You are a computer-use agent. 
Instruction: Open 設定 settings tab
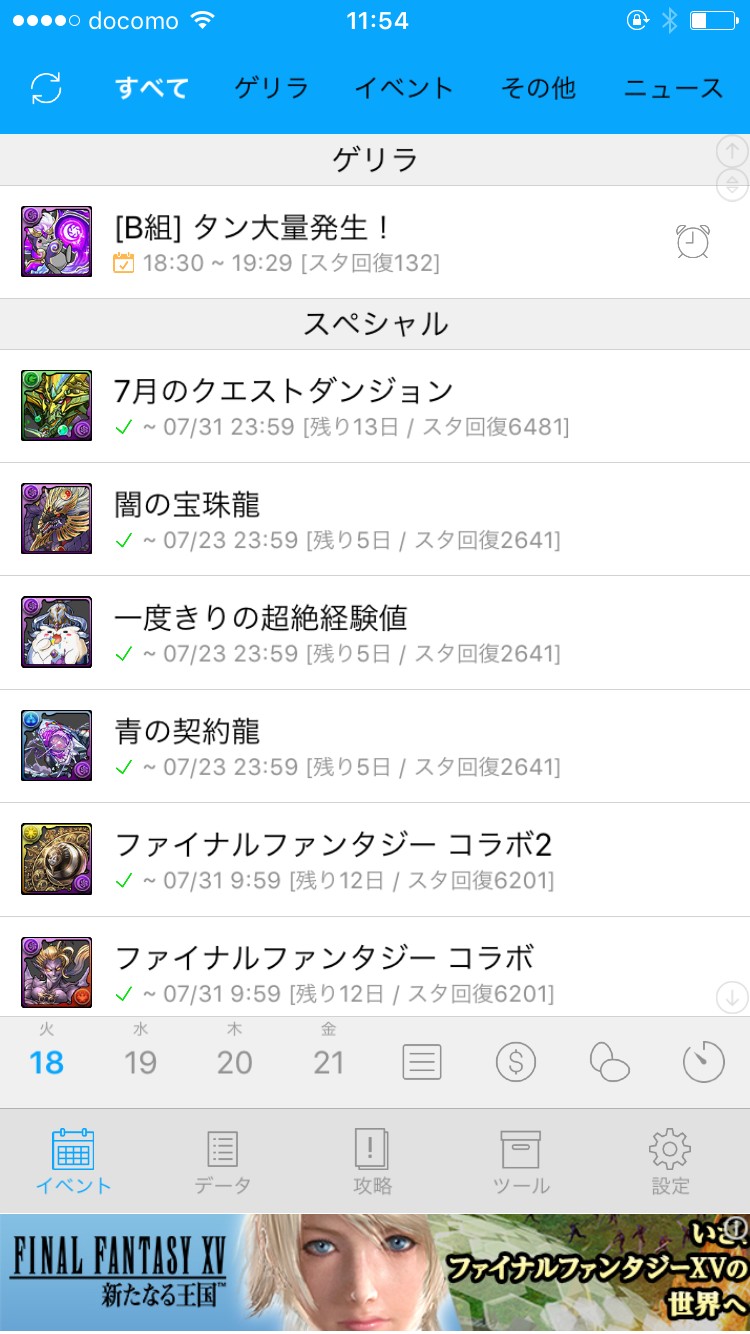coord(670,1162)
